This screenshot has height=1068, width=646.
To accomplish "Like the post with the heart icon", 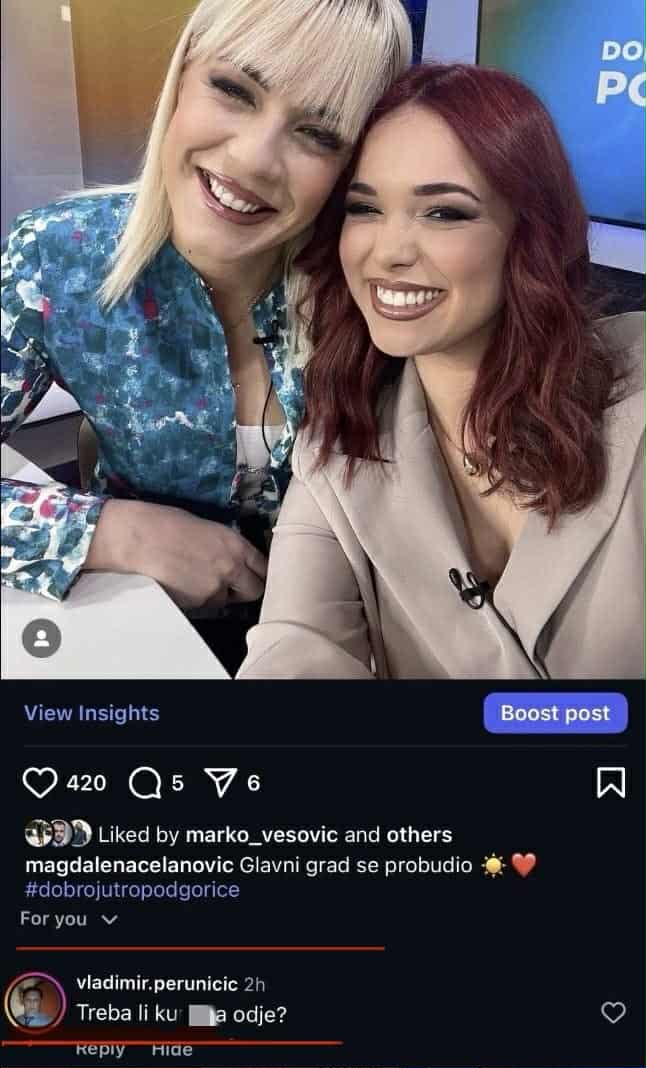I will (39, 782).
